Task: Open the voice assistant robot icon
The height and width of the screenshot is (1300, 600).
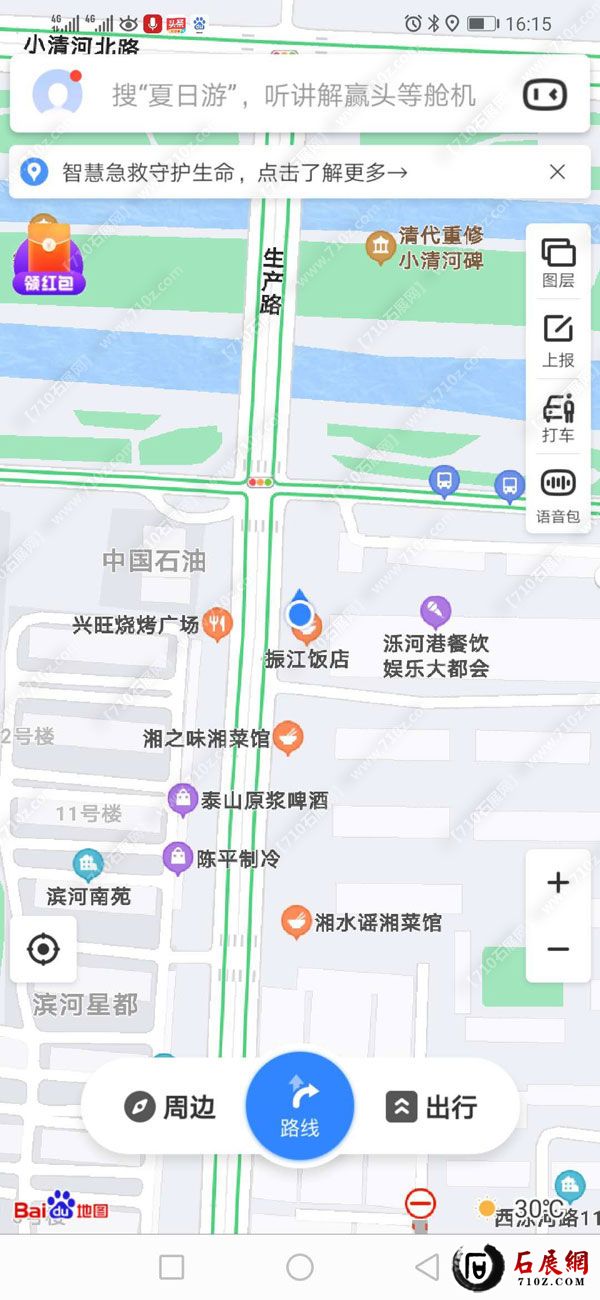Action: pyautogui.click(x=545, y=95)
